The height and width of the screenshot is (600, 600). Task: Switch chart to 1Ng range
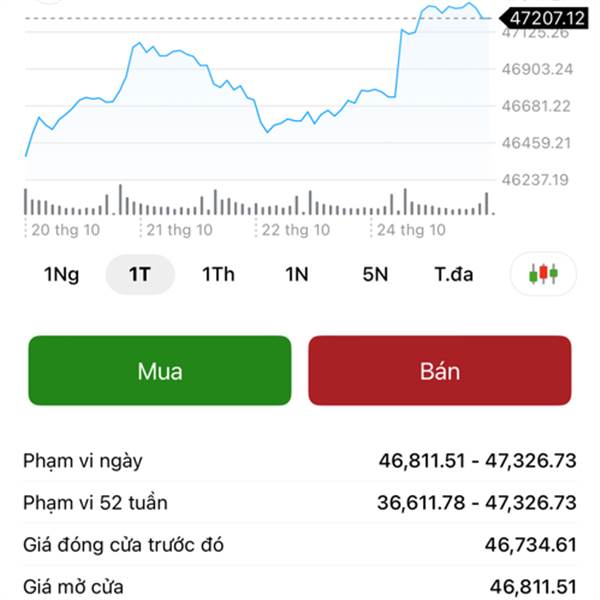[x=62, y=274]
